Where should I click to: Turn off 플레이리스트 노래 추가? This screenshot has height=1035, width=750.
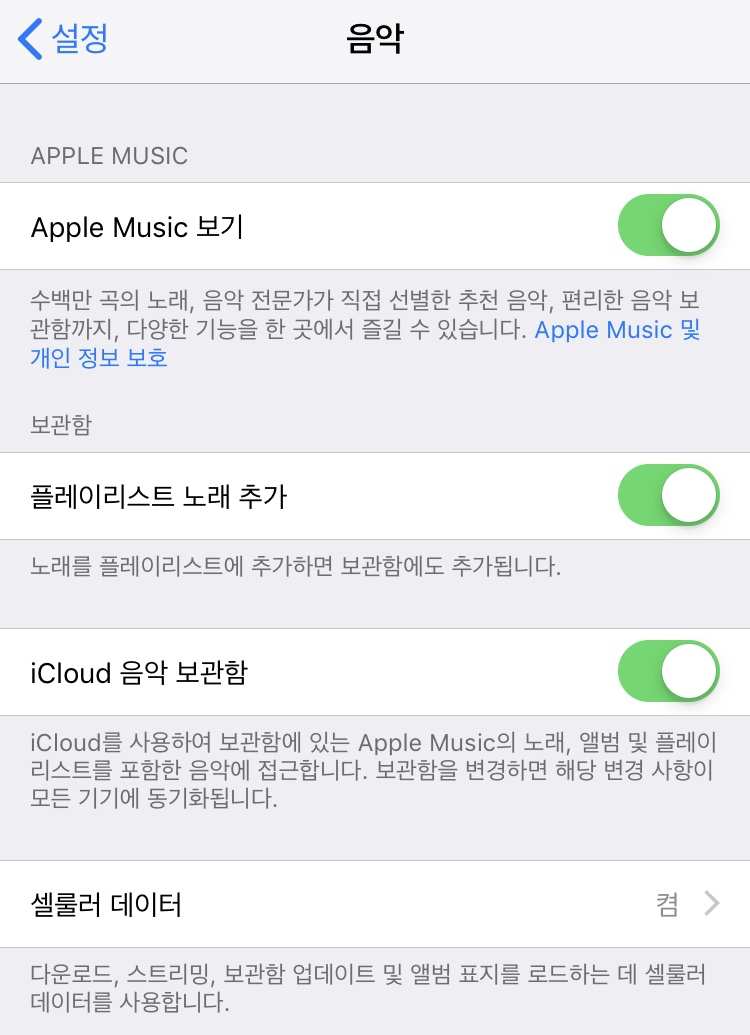pyautogui.click(x=668, y=496)
